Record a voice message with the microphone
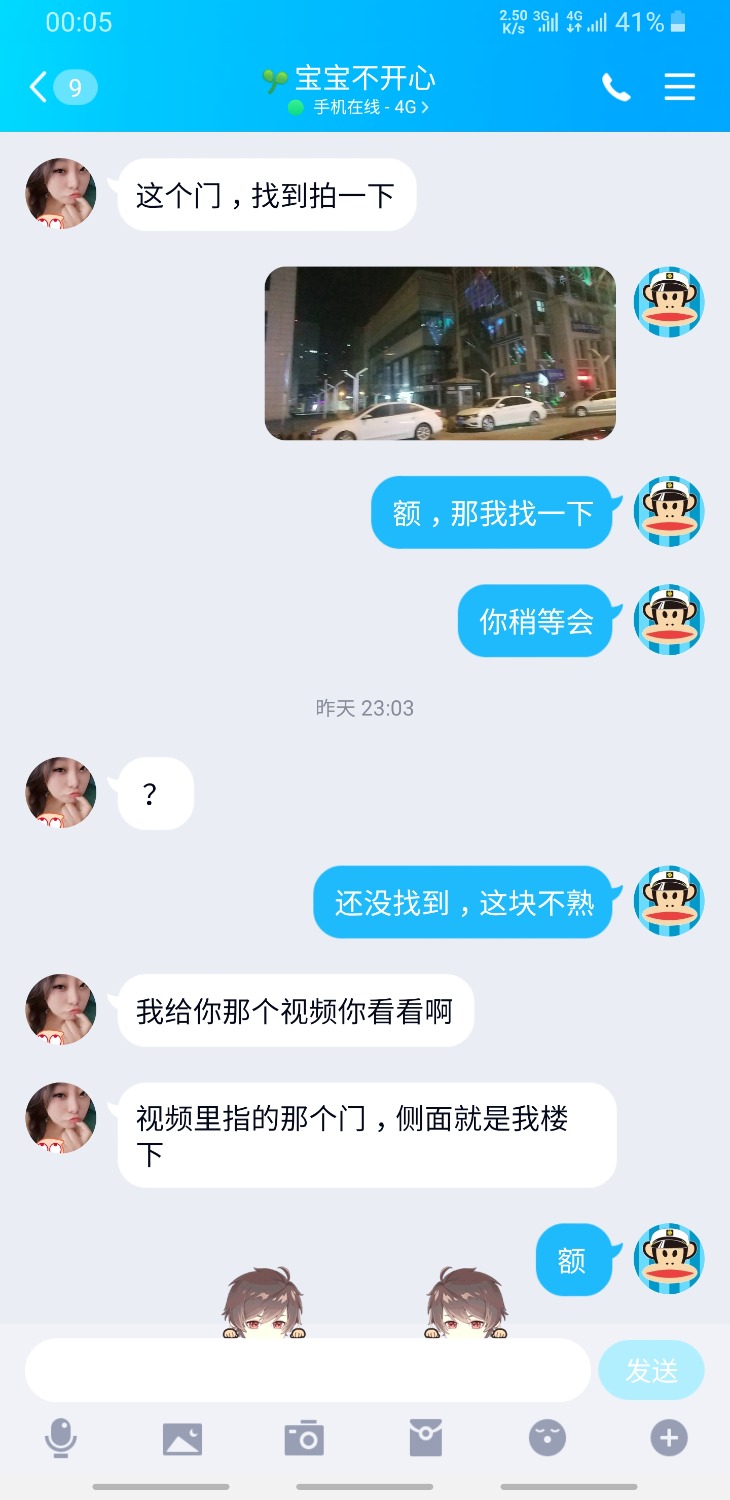This screenshot has width=730, height=1500. (61, 1439)
